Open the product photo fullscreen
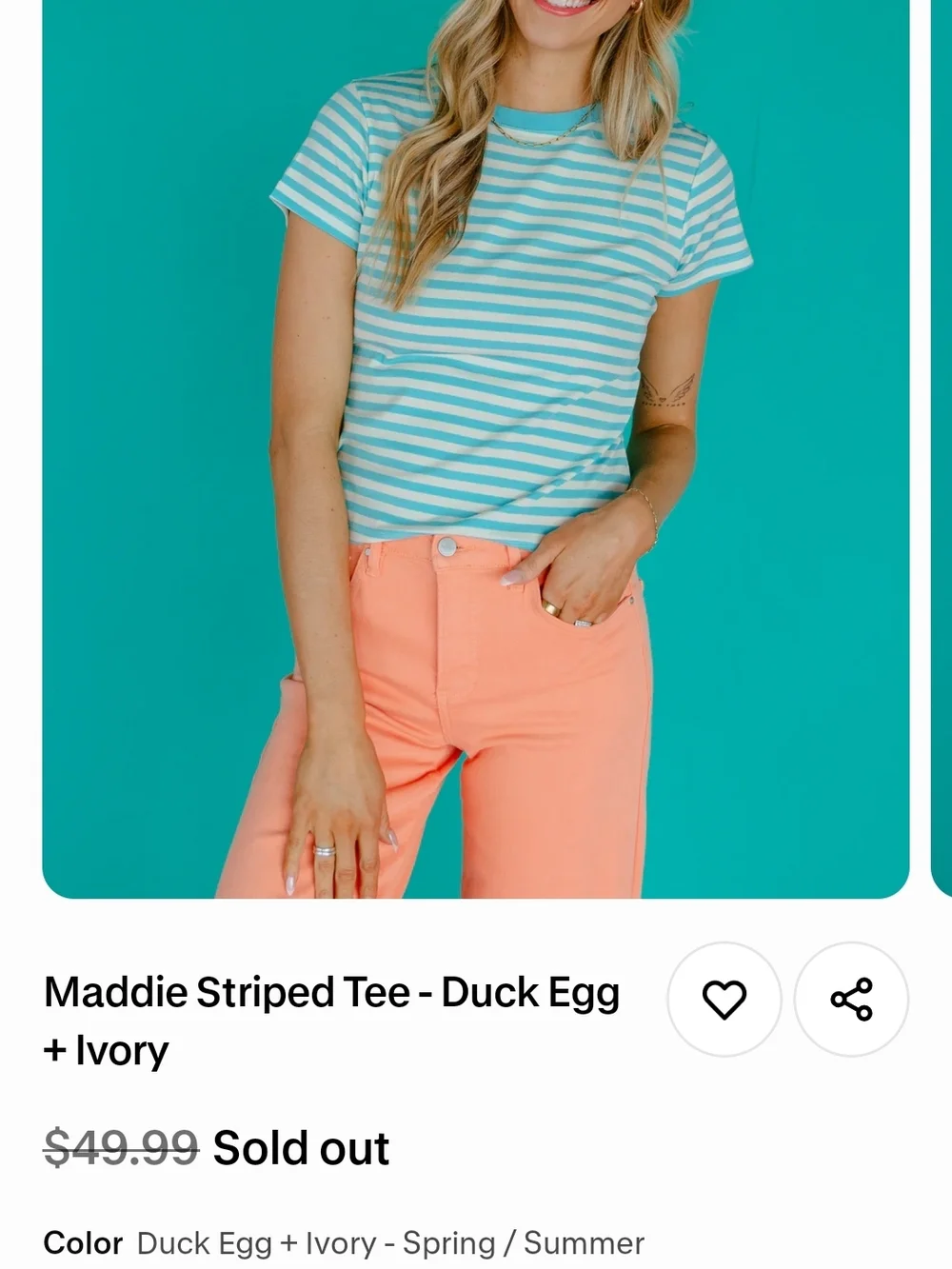 point(476,447)
